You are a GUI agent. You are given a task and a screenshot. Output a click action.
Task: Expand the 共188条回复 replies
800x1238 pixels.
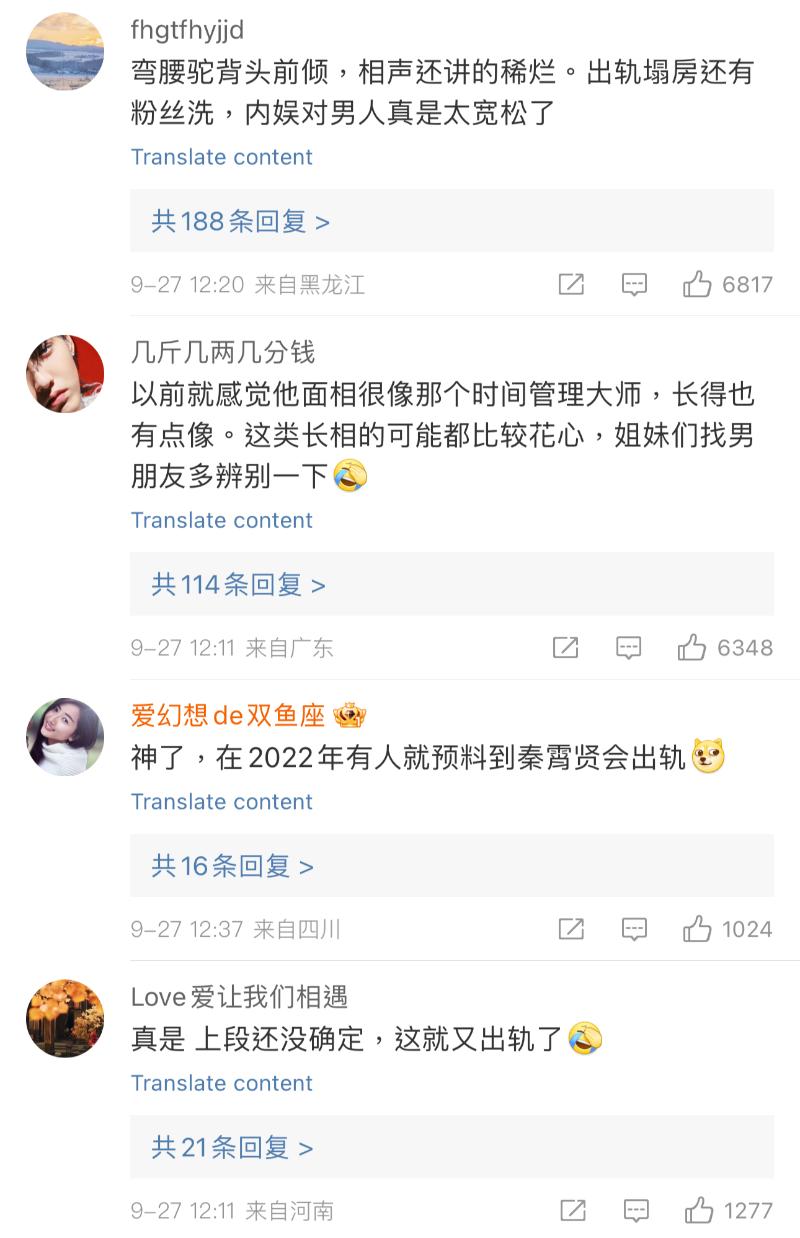[241, 221]
